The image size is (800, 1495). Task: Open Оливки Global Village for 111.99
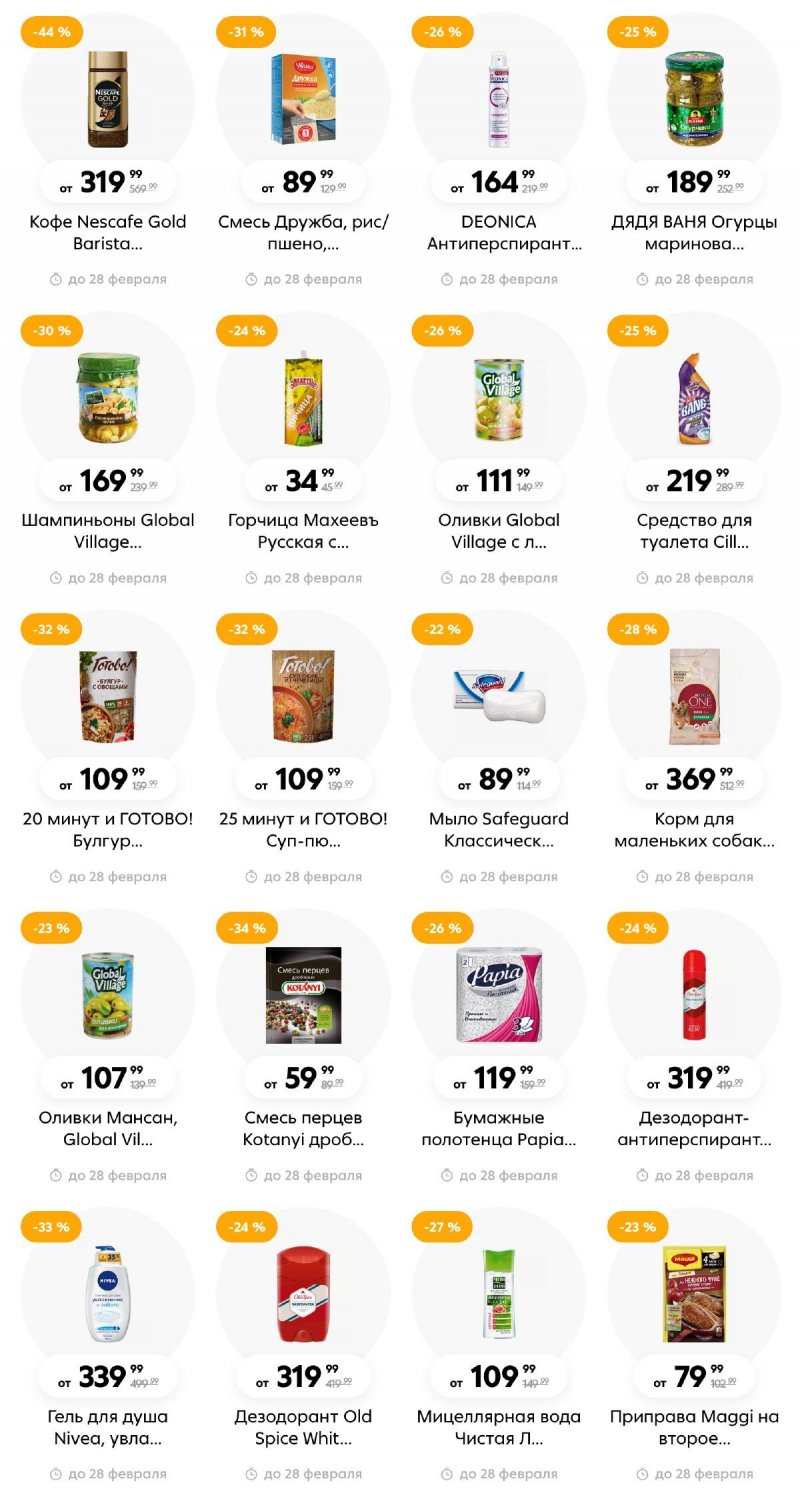coord(498,398)
